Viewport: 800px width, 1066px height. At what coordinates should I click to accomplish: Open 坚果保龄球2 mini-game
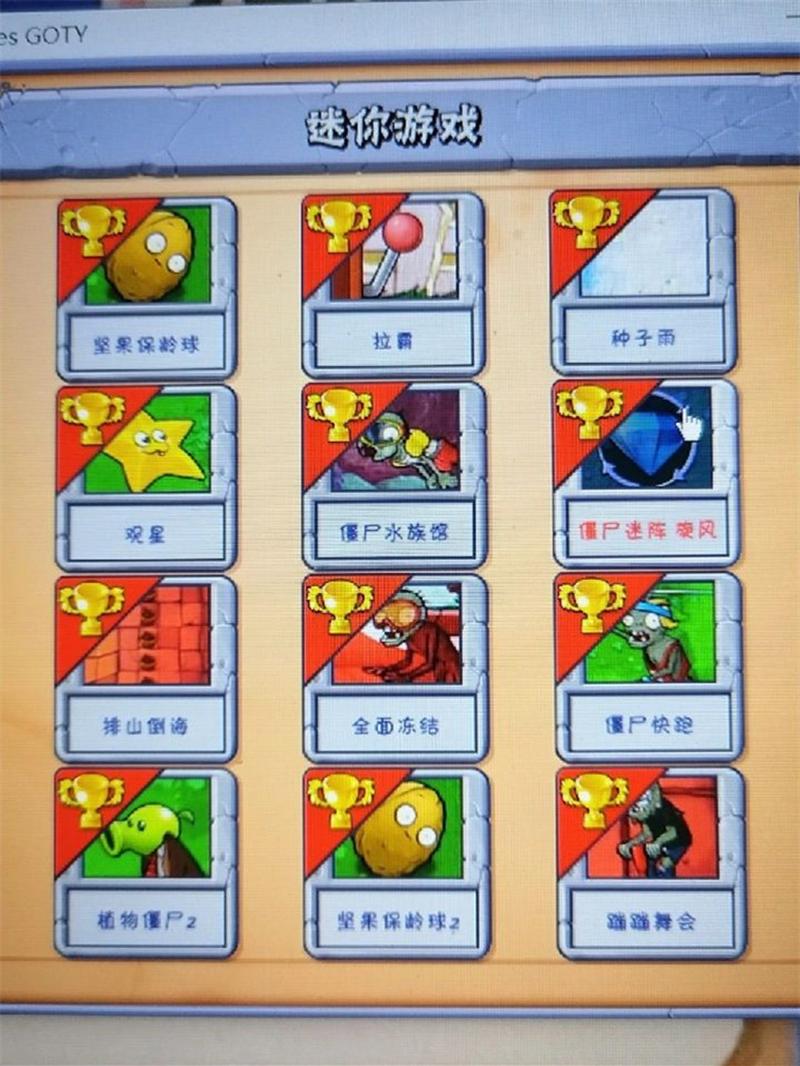coord(397,863)
